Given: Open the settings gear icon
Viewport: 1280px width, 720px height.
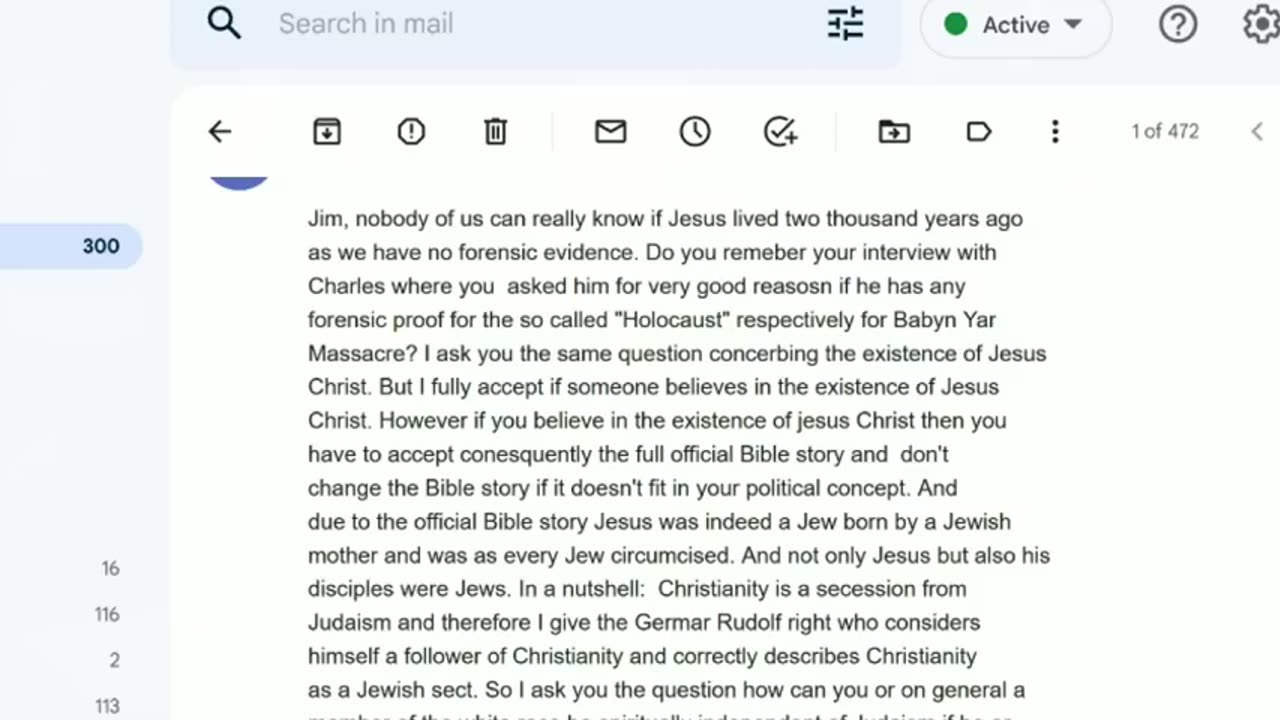Looking at the screenshot, I should (1260, 24).
